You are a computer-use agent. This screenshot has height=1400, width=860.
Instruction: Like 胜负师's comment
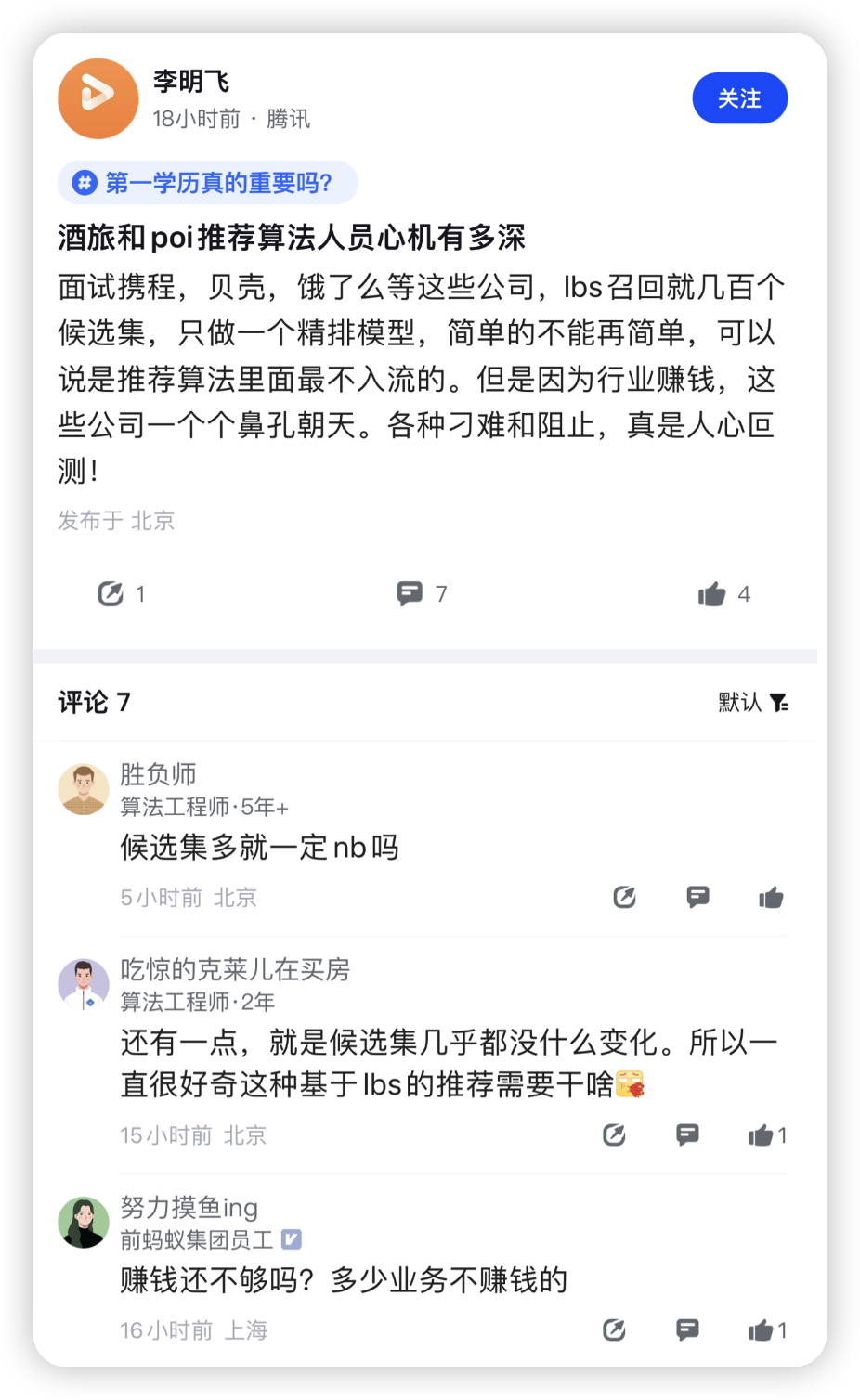(771, 897)
